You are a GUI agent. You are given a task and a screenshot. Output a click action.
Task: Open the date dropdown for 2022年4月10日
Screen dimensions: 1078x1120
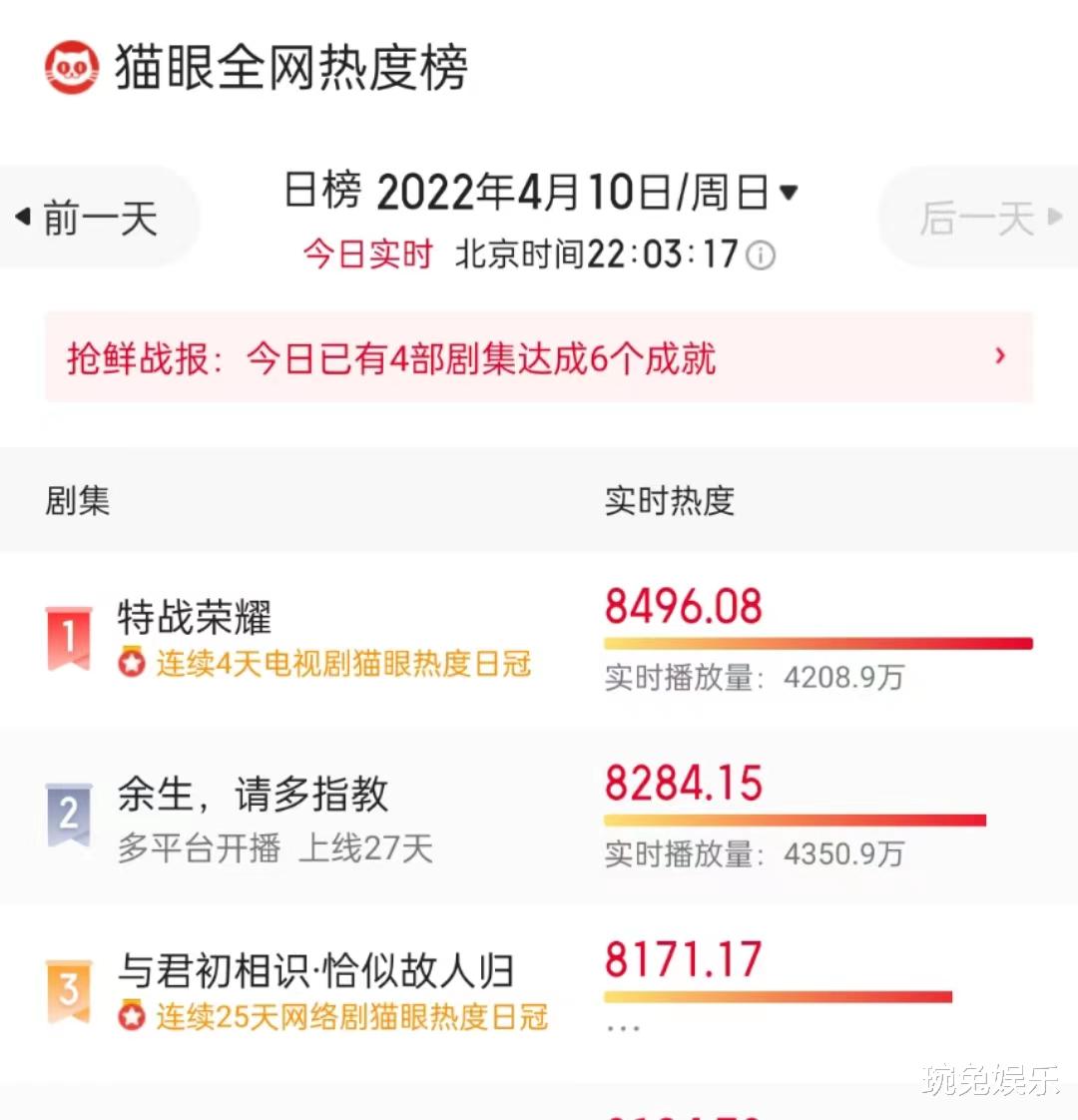791,193
